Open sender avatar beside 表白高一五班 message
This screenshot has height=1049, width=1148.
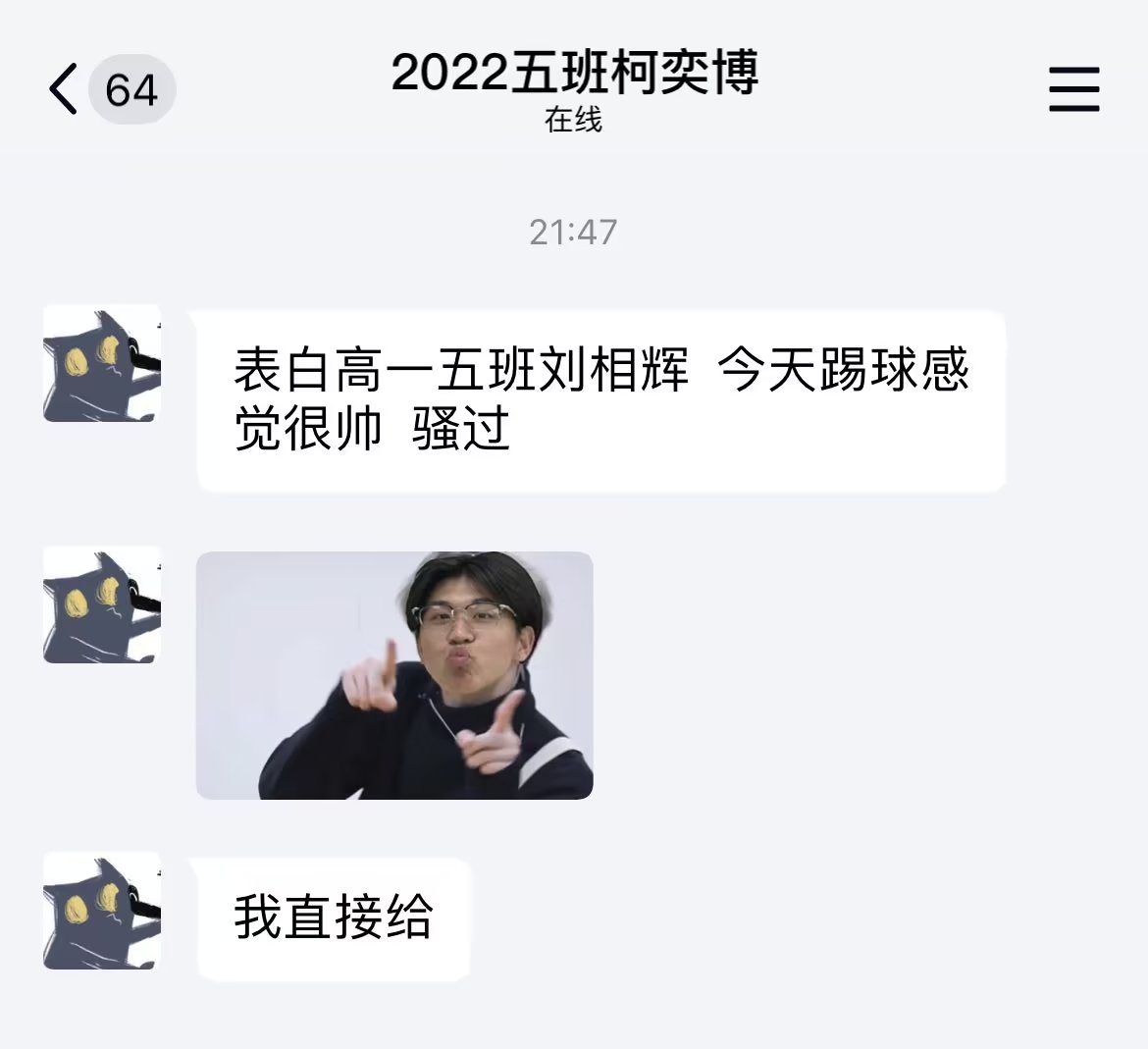102,364
